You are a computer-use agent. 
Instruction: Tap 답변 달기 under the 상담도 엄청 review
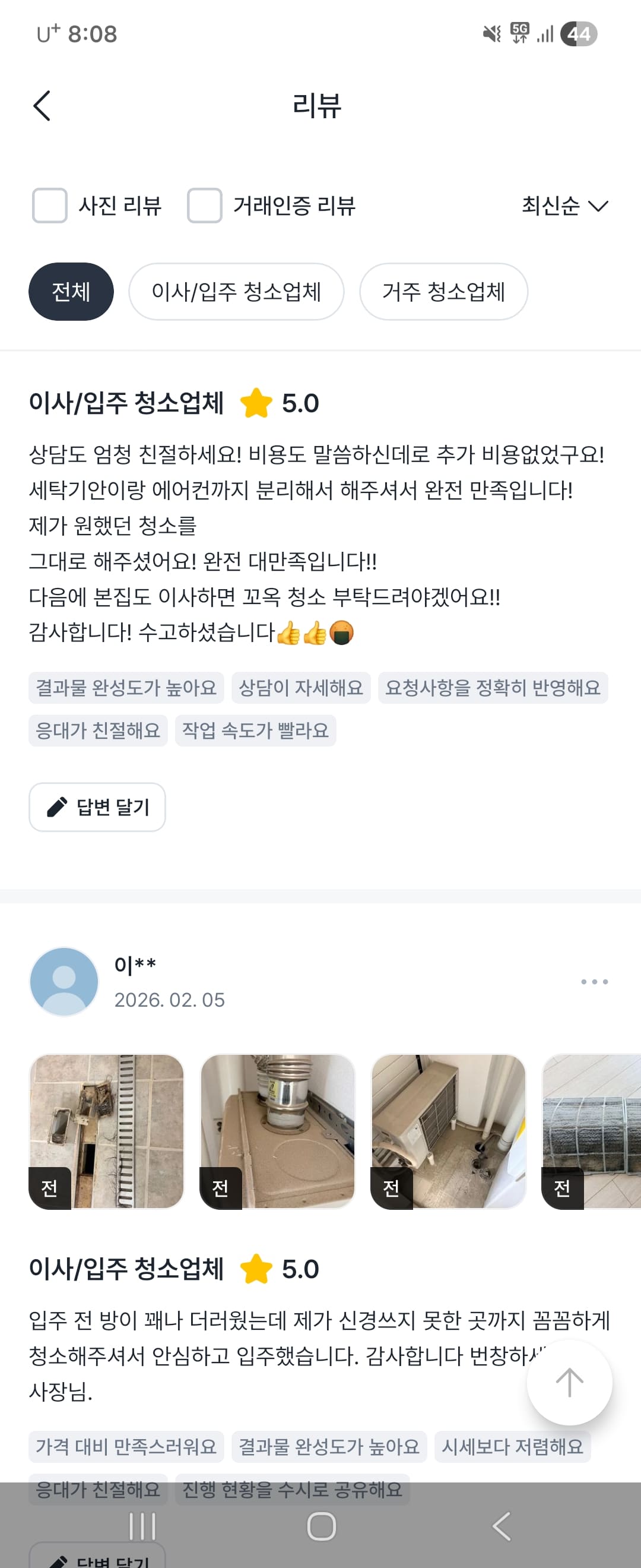click(x=97, y=807)
